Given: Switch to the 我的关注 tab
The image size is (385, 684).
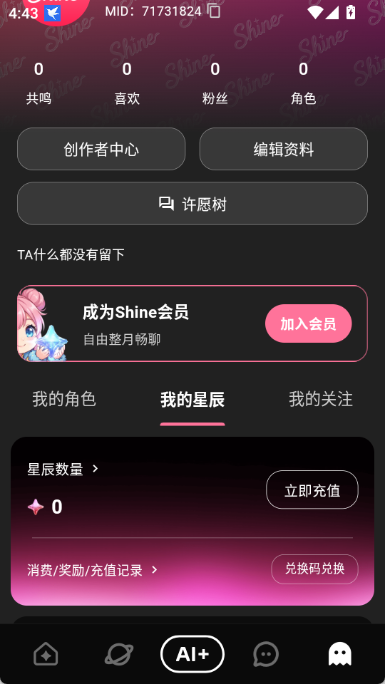Looking at the screenshot, I should (320, 399).
